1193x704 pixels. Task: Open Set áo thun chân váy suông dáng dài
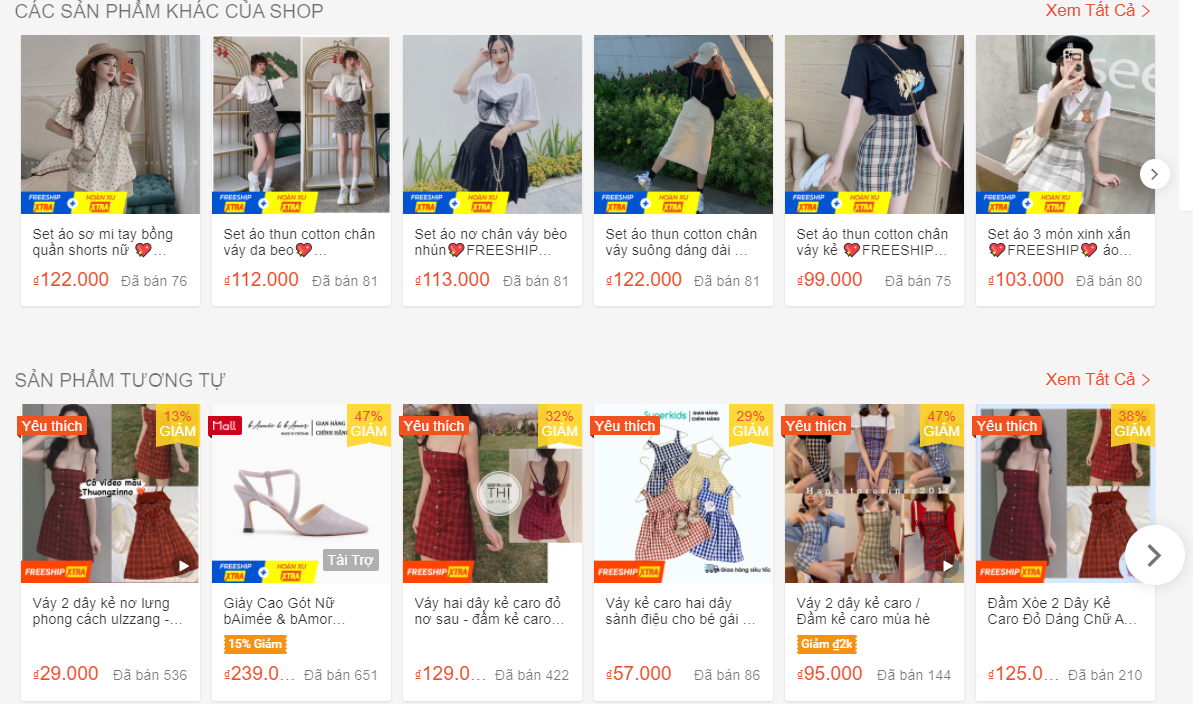click(683, 243)
